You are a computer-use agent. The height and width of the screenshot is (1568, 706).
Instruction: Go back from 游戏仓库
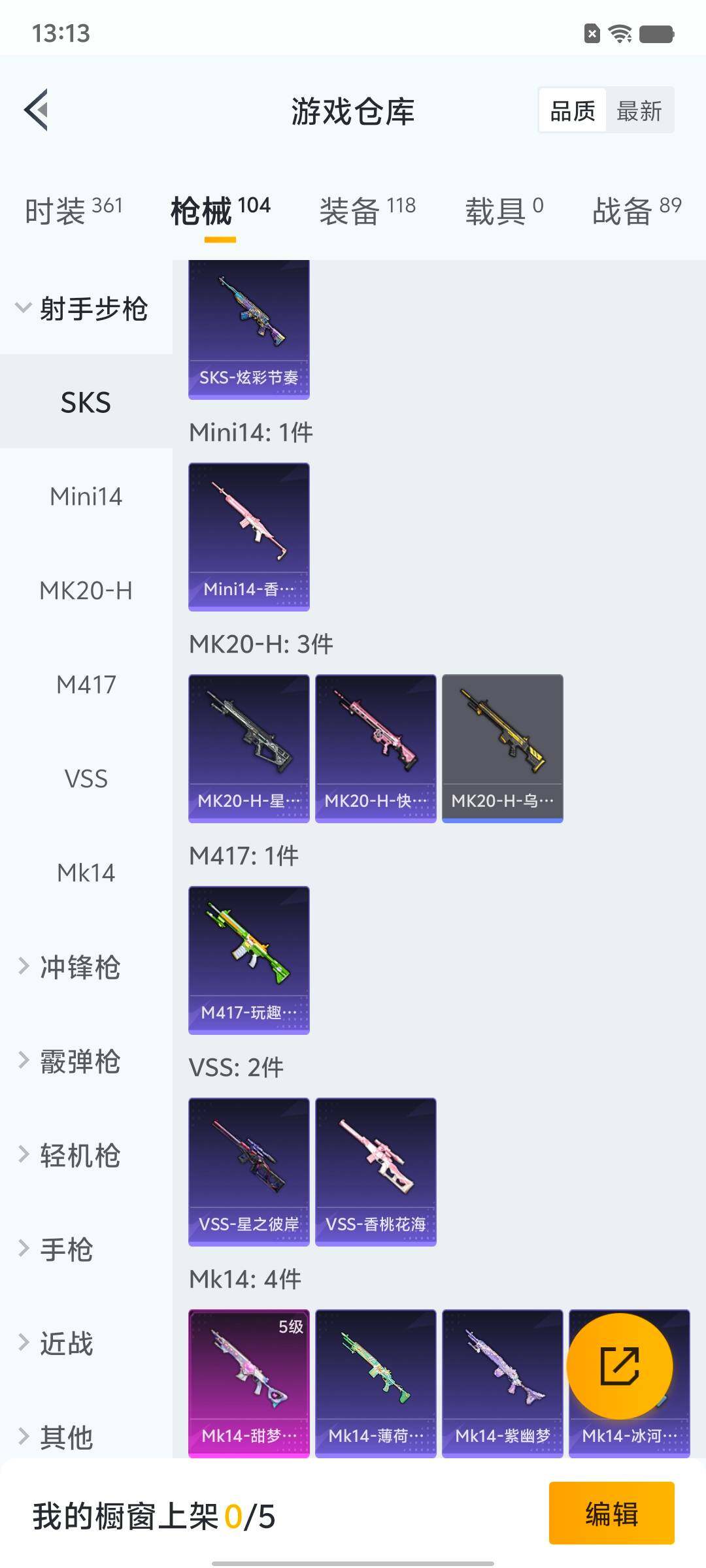(x=37, y=110)
